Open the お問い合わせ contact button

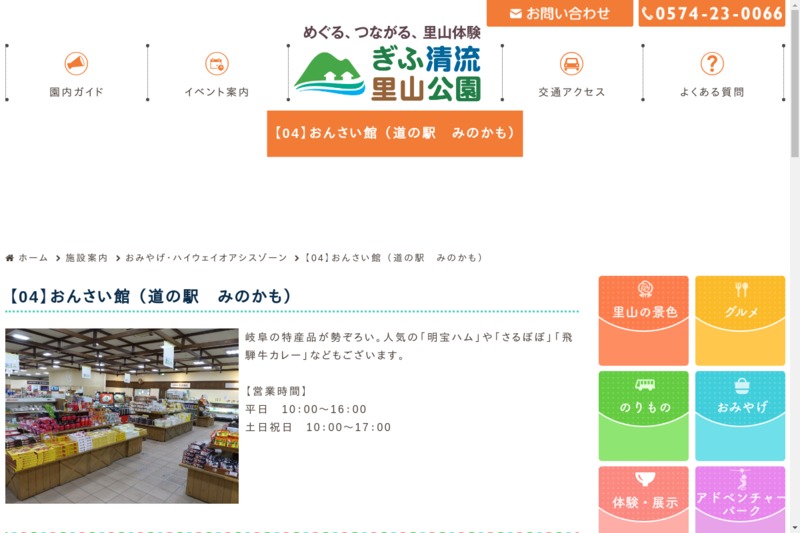(559, 13)
